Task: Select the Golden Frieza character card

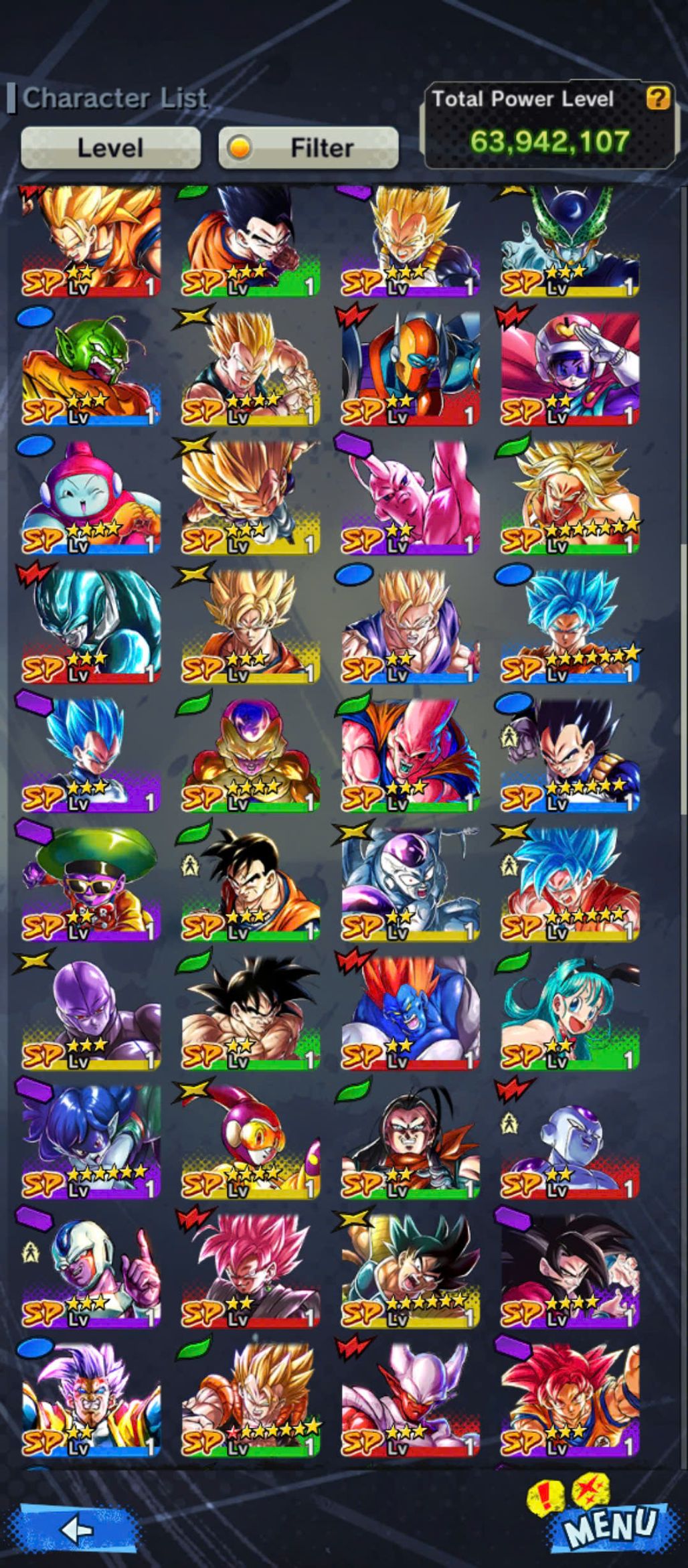Action: (251, 755)
